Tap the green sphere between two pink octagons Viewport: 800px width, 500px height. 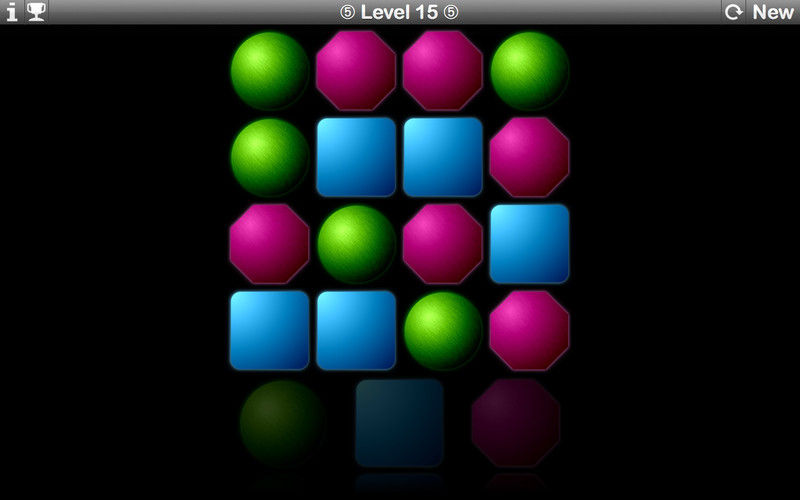[356, 244]
